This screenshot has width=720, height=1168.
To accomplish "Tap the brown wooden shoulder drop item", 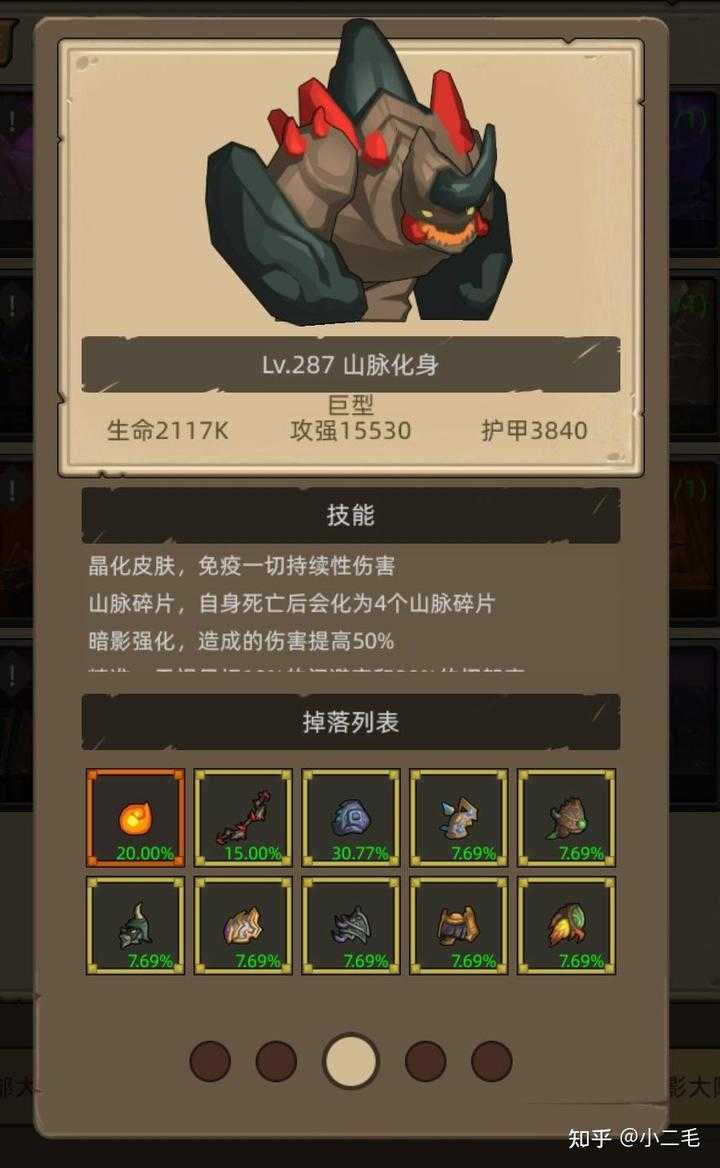I will tap(567, 817).
